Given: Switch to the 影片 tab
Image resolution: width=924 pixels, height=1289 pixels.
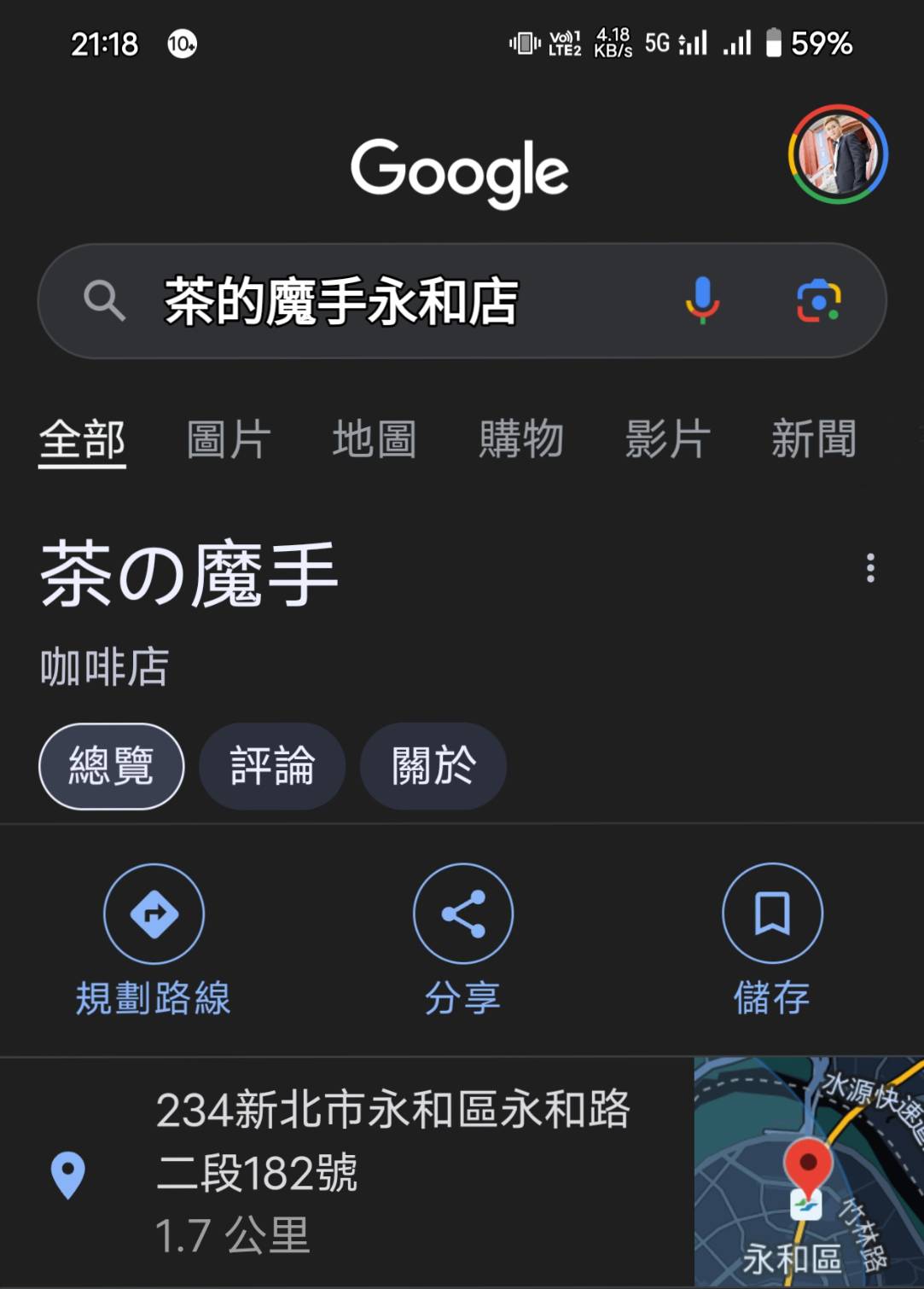Looking at the screenshot, I should (668, 439).
